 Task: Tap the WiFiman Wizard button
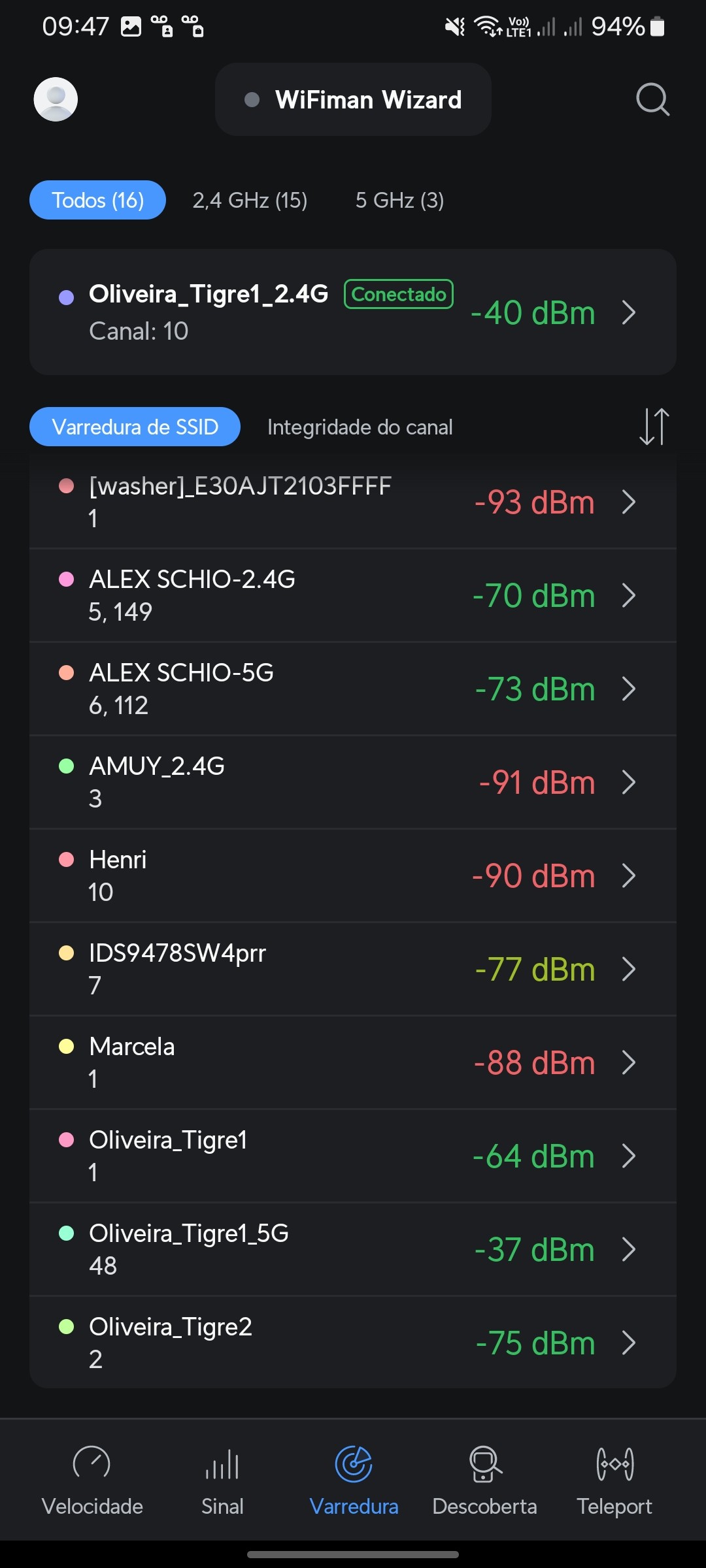coord(353,99)
